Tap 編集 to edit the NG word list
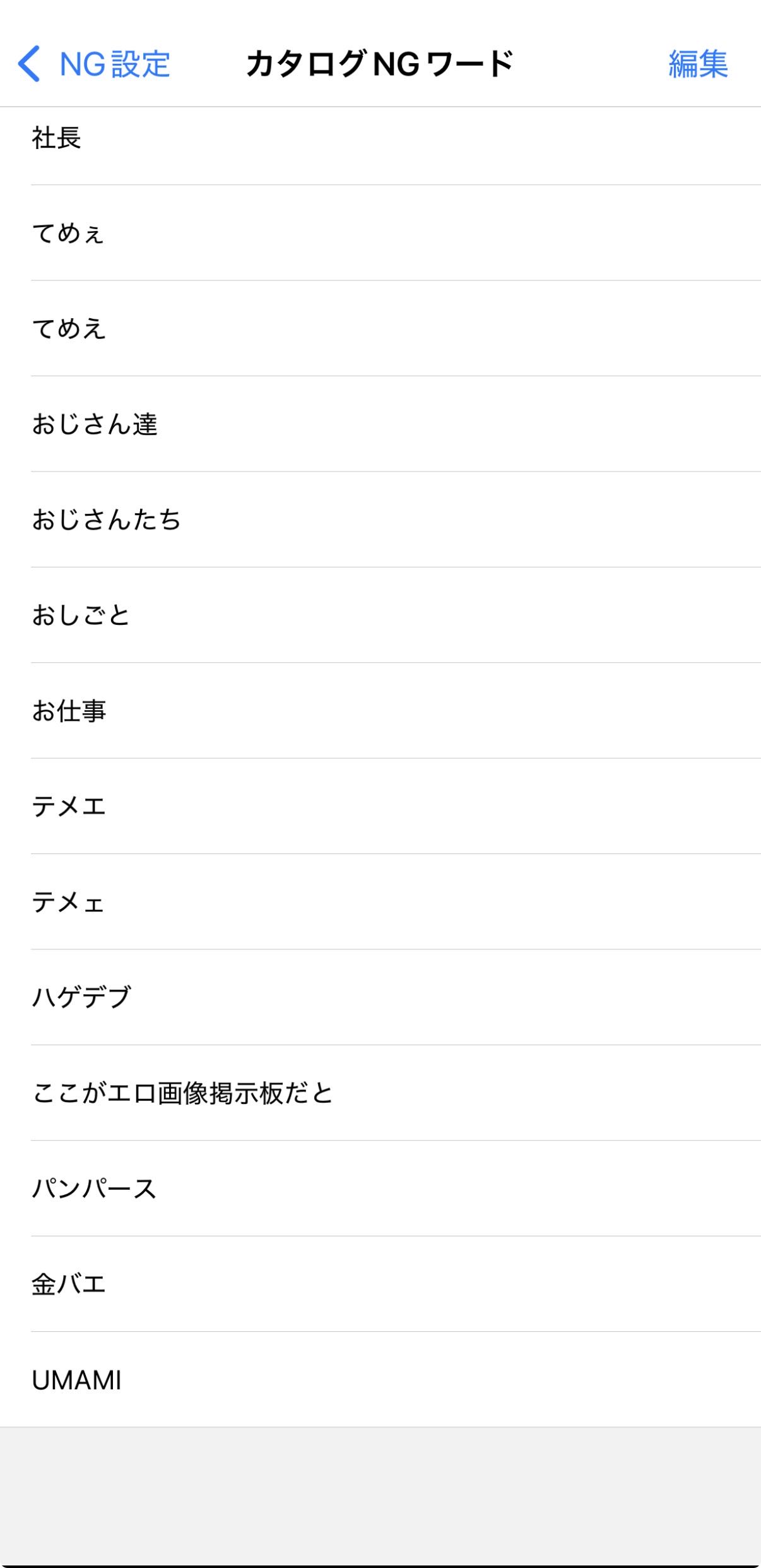Screen dimensions: 761x1568 coord(697,64)
